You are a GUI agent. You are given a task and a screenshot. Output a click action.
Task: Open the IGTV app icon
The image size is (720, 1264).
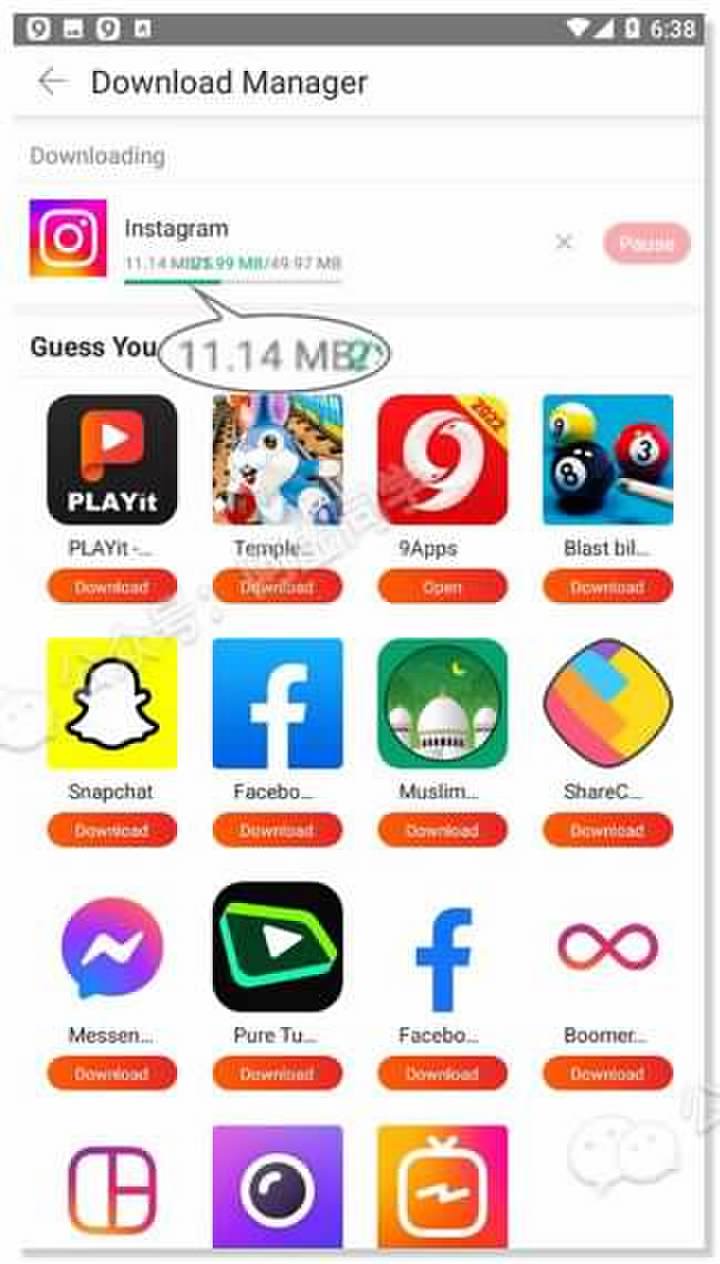tap(442, 1187)
